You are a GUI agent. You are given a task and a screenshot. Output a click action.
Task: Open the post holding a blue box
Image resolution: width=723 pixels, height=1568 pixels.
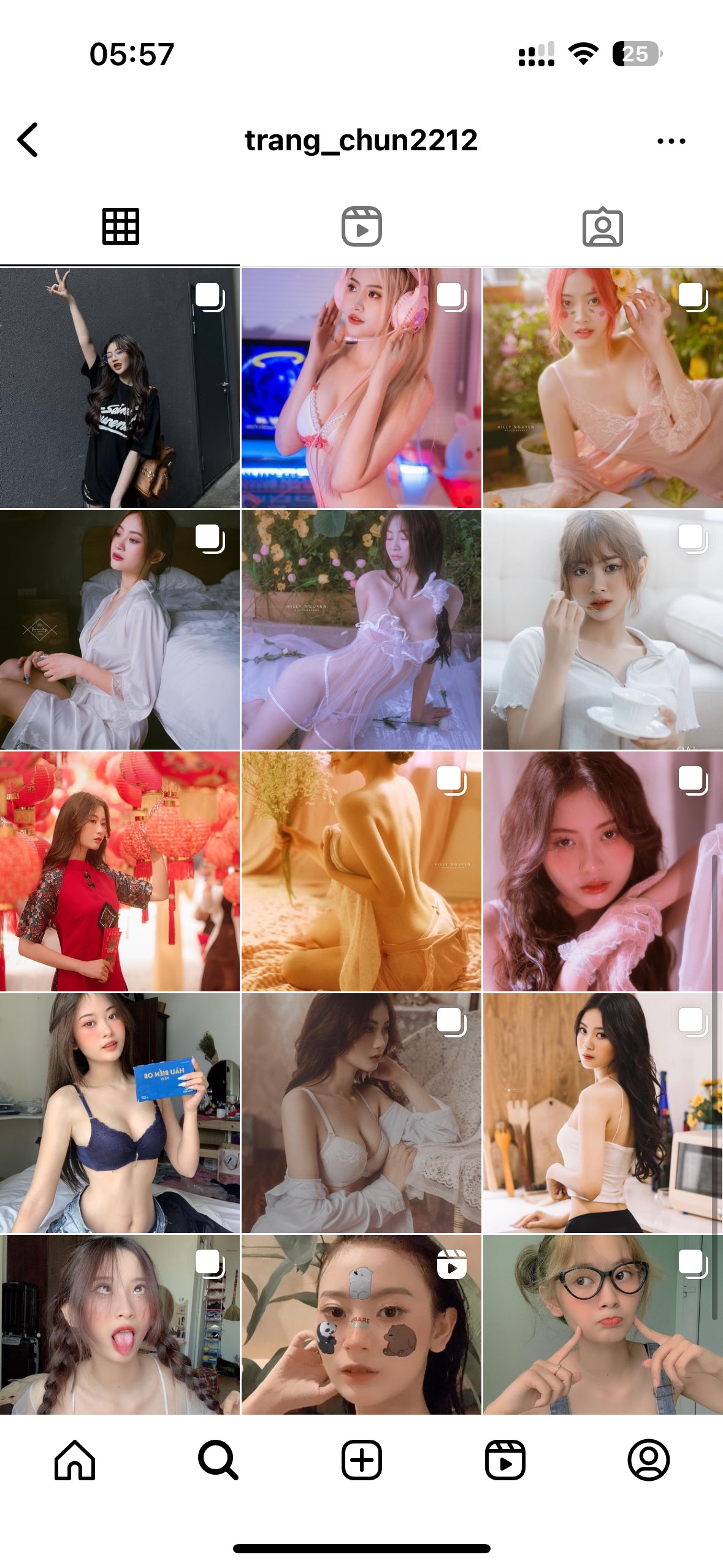point(120,1113)
